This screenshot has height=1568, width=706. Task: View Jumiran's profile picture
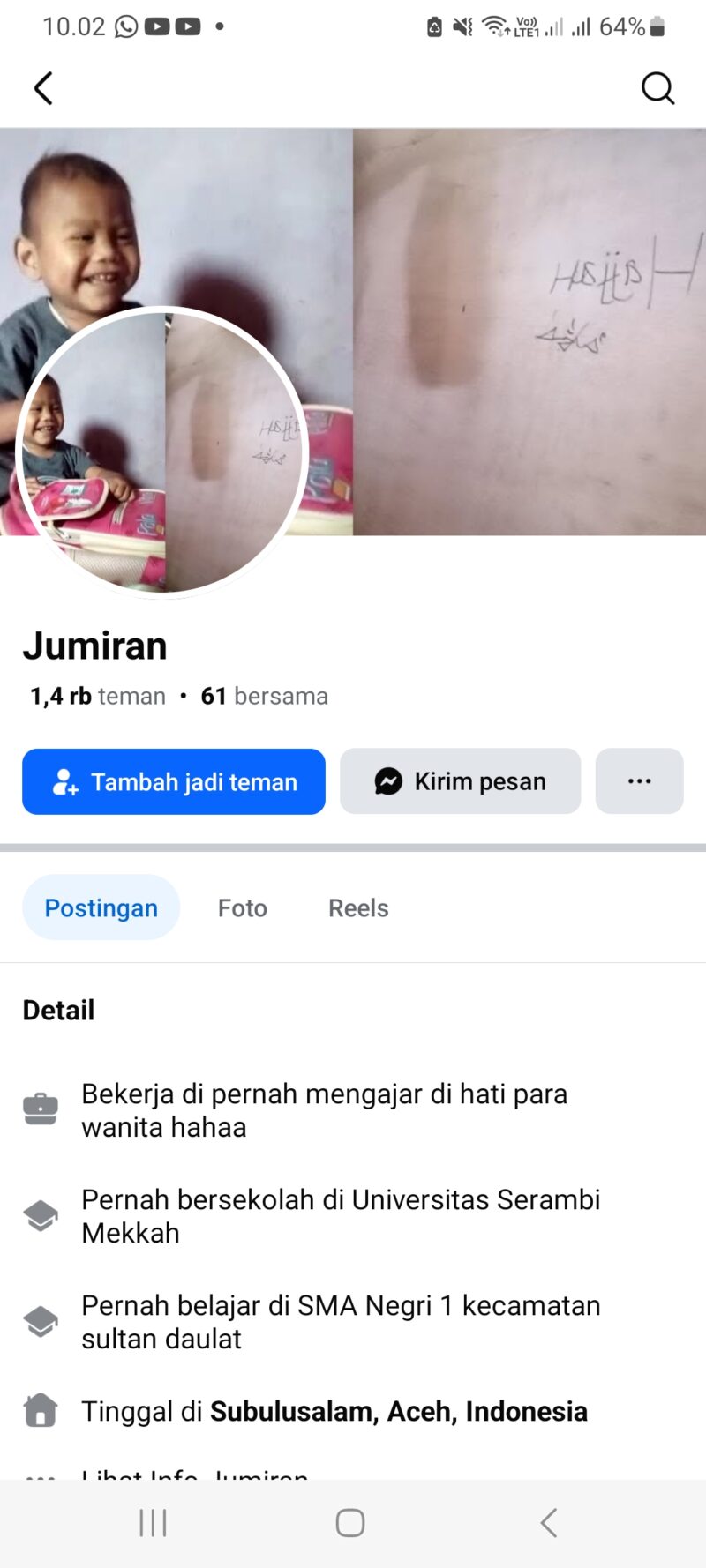(162, 453)
